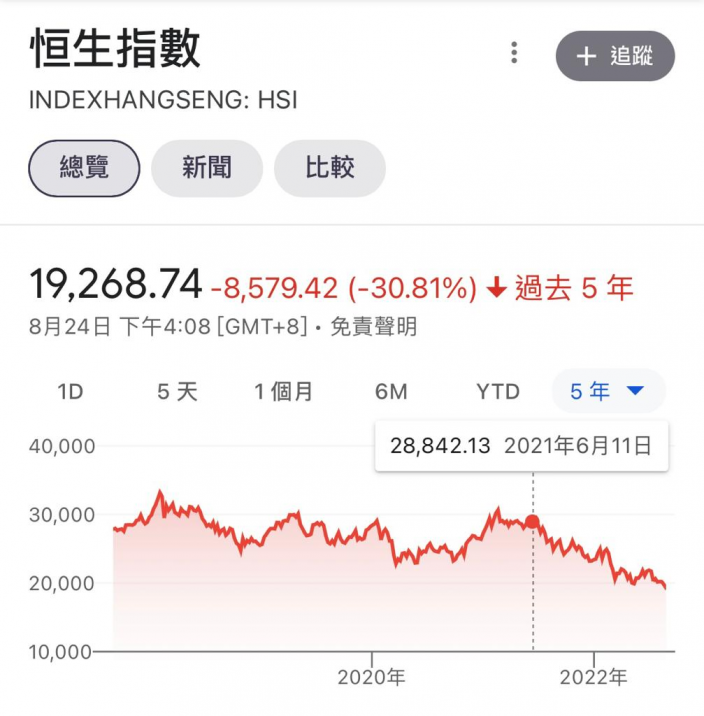Viewport: 704px width, 716px height.
Task: Open the 比較 compare tab
Action: [330, 168]
